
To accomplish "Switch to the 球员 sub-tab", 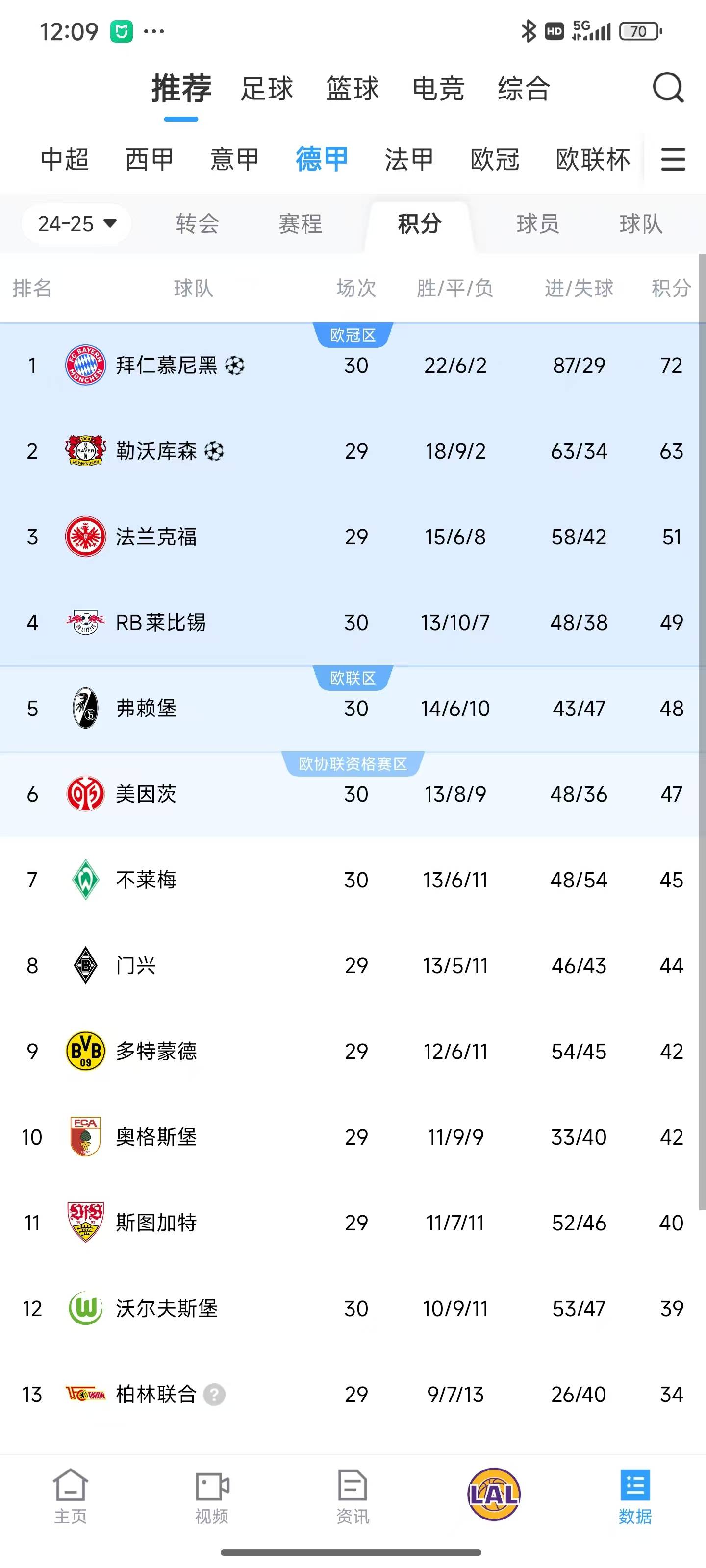I will pos(537,224).
